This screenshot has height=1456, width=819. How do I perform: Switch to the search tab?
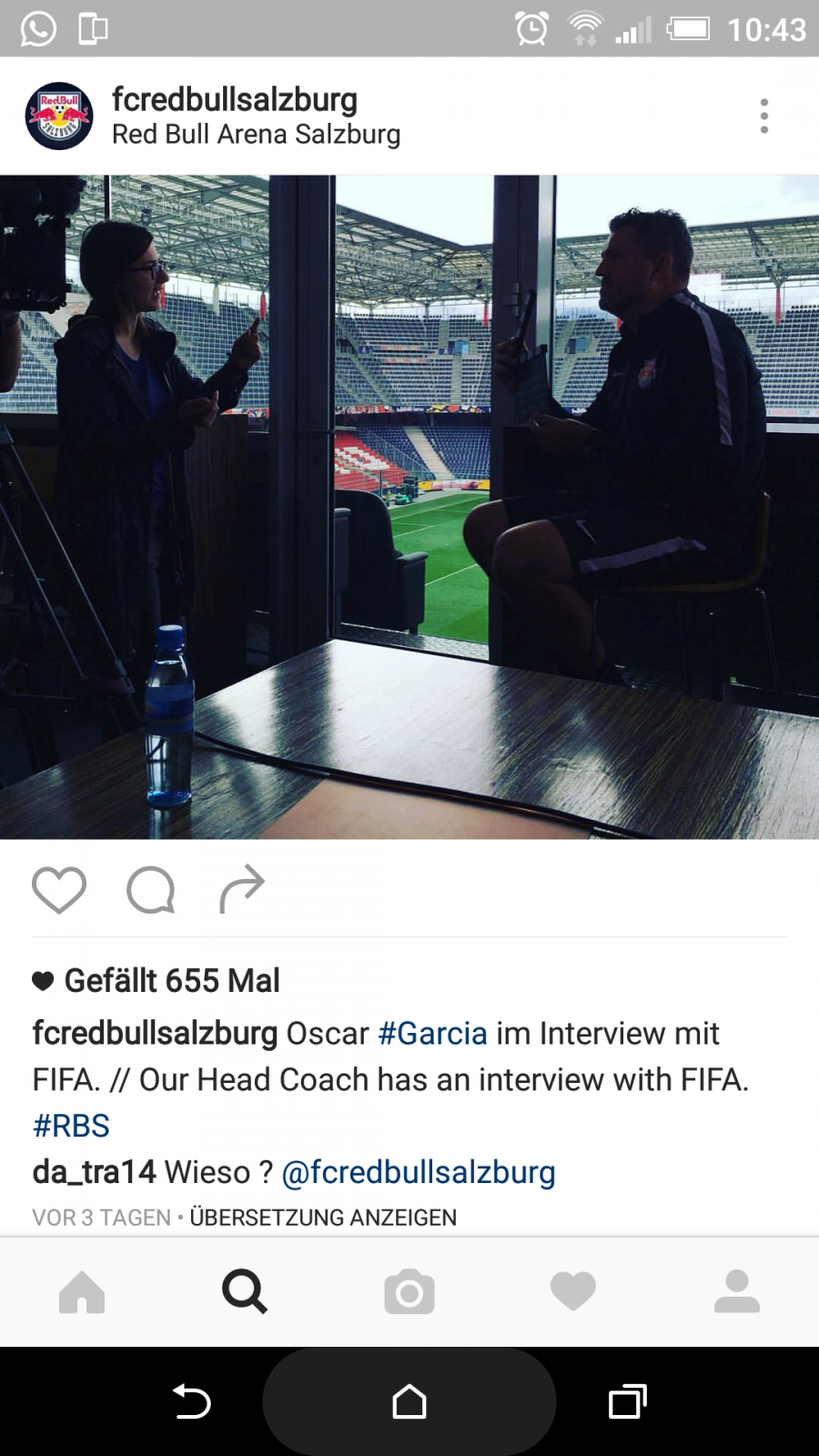click(245, 1292)
